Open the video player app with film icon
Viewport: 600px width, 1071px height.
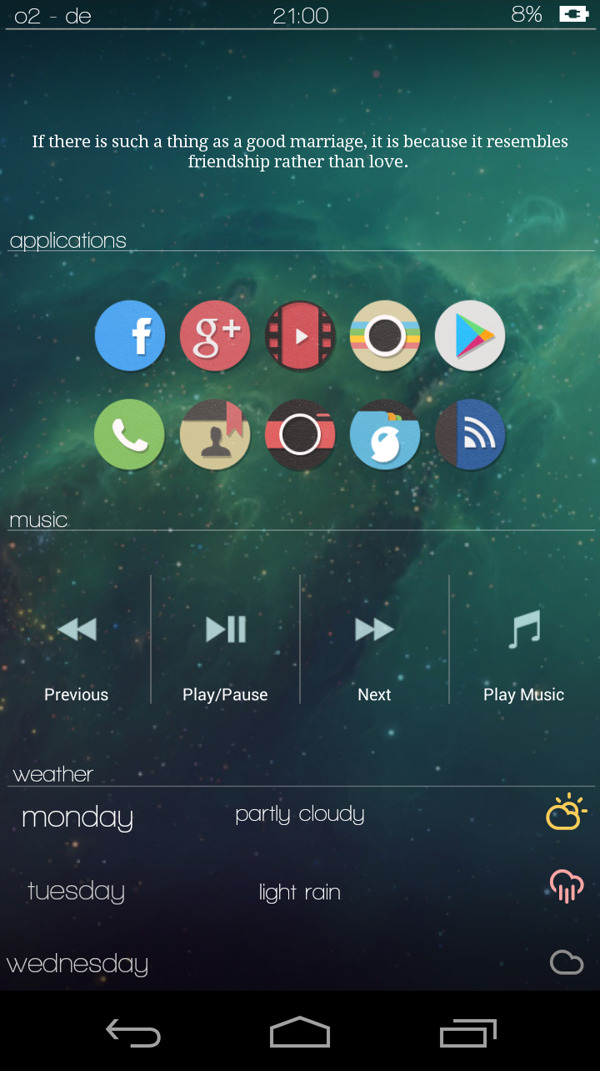click(300, 336)
